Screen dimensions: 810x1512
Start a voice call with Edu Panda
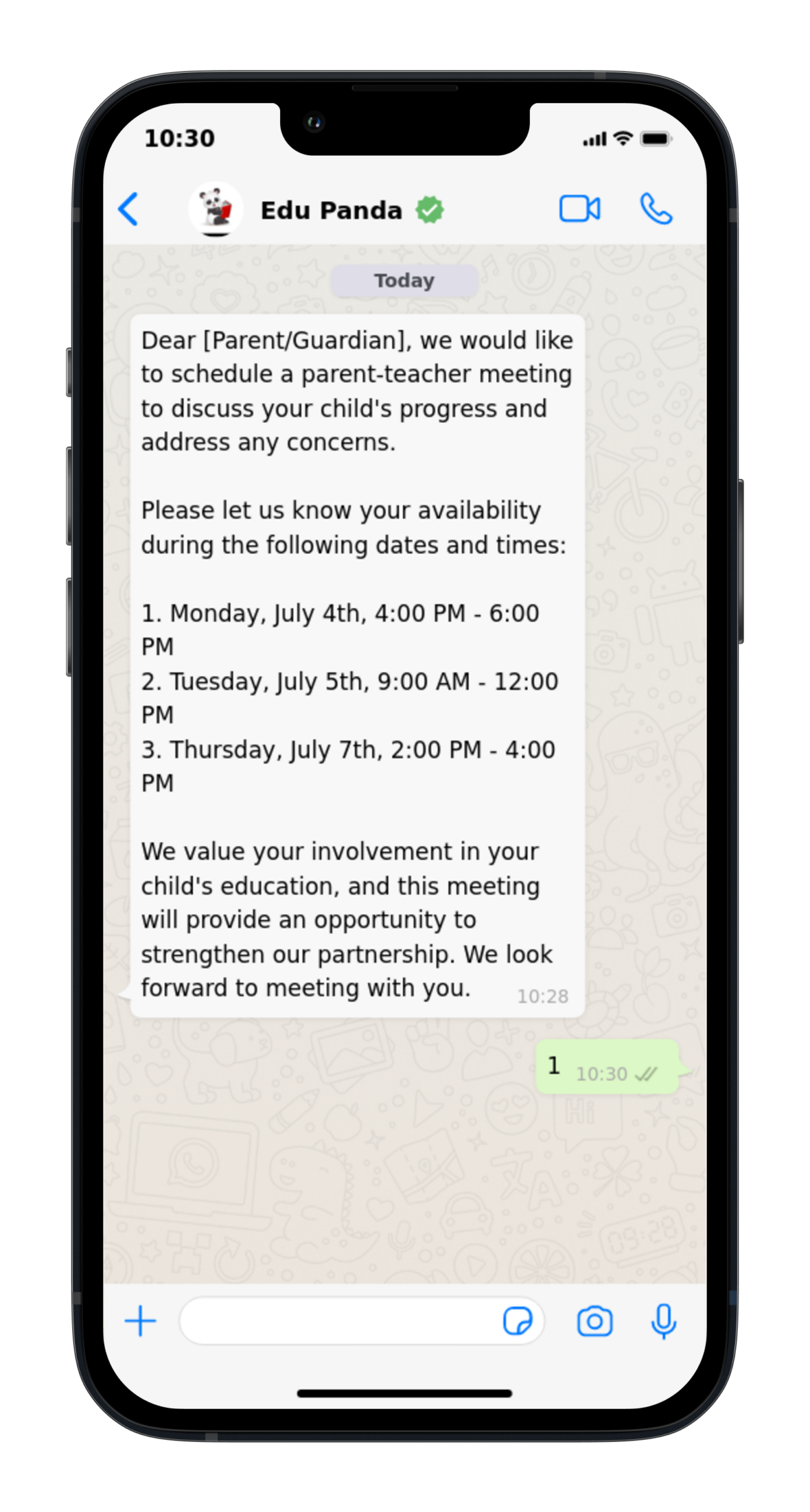pos(655,209)
